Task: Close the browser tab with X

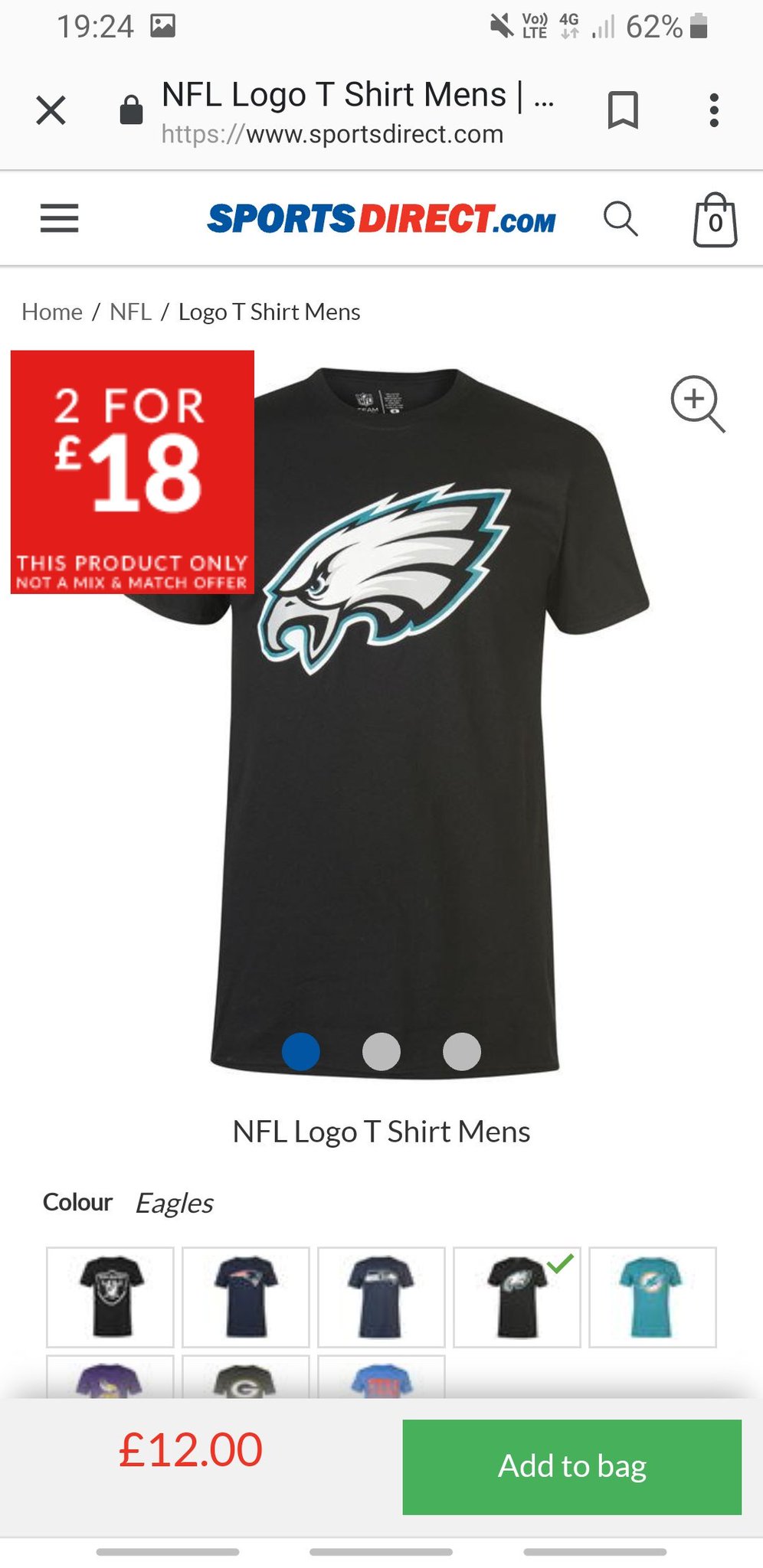Action: pyautogui.click(x=51, y=110)
